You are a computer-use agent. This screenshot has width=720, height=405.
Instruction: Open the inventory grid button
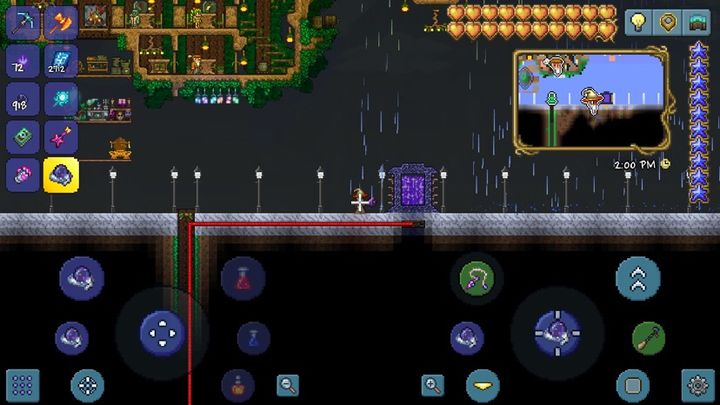coord(22,384)
